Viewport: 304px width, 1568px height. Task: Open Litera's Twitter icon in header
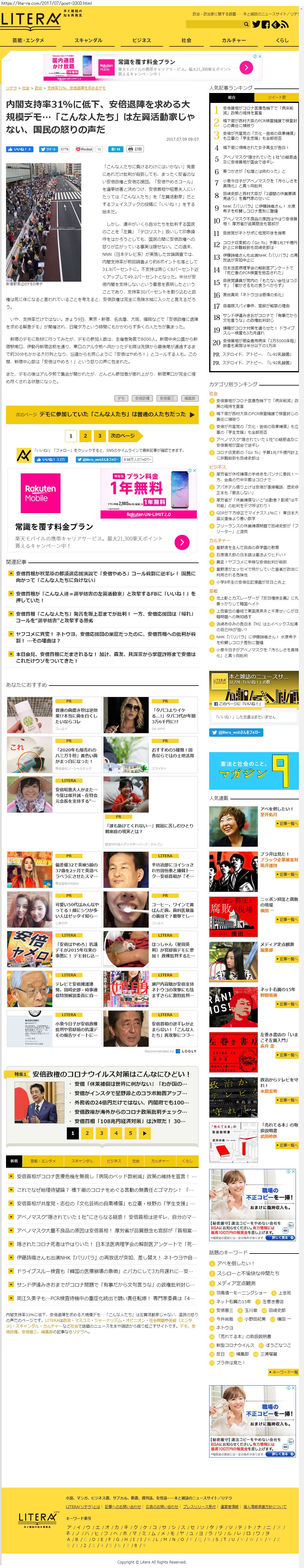(x=256, y=24)
